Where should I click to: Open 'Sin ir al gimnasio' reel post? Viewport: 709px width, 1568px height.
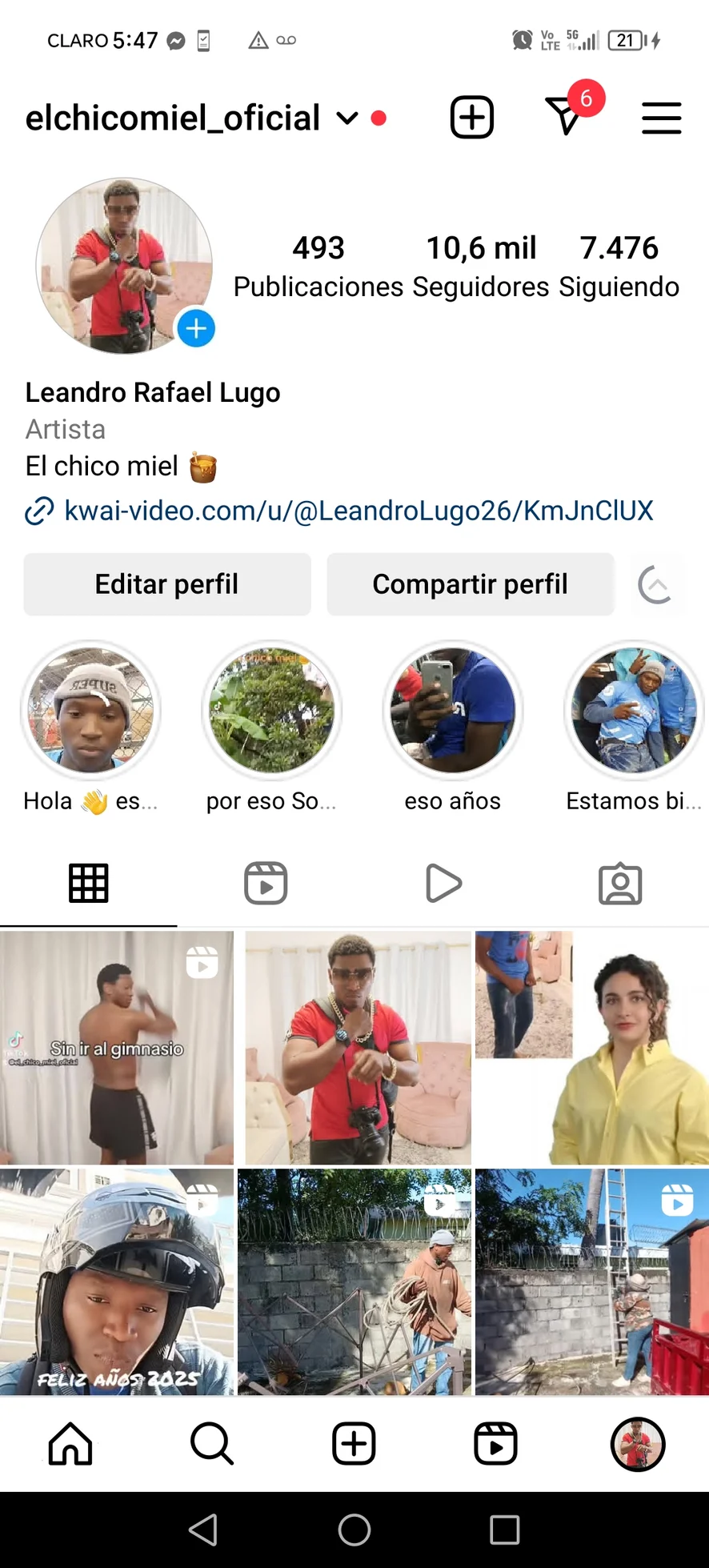[x=117, y=1047]
